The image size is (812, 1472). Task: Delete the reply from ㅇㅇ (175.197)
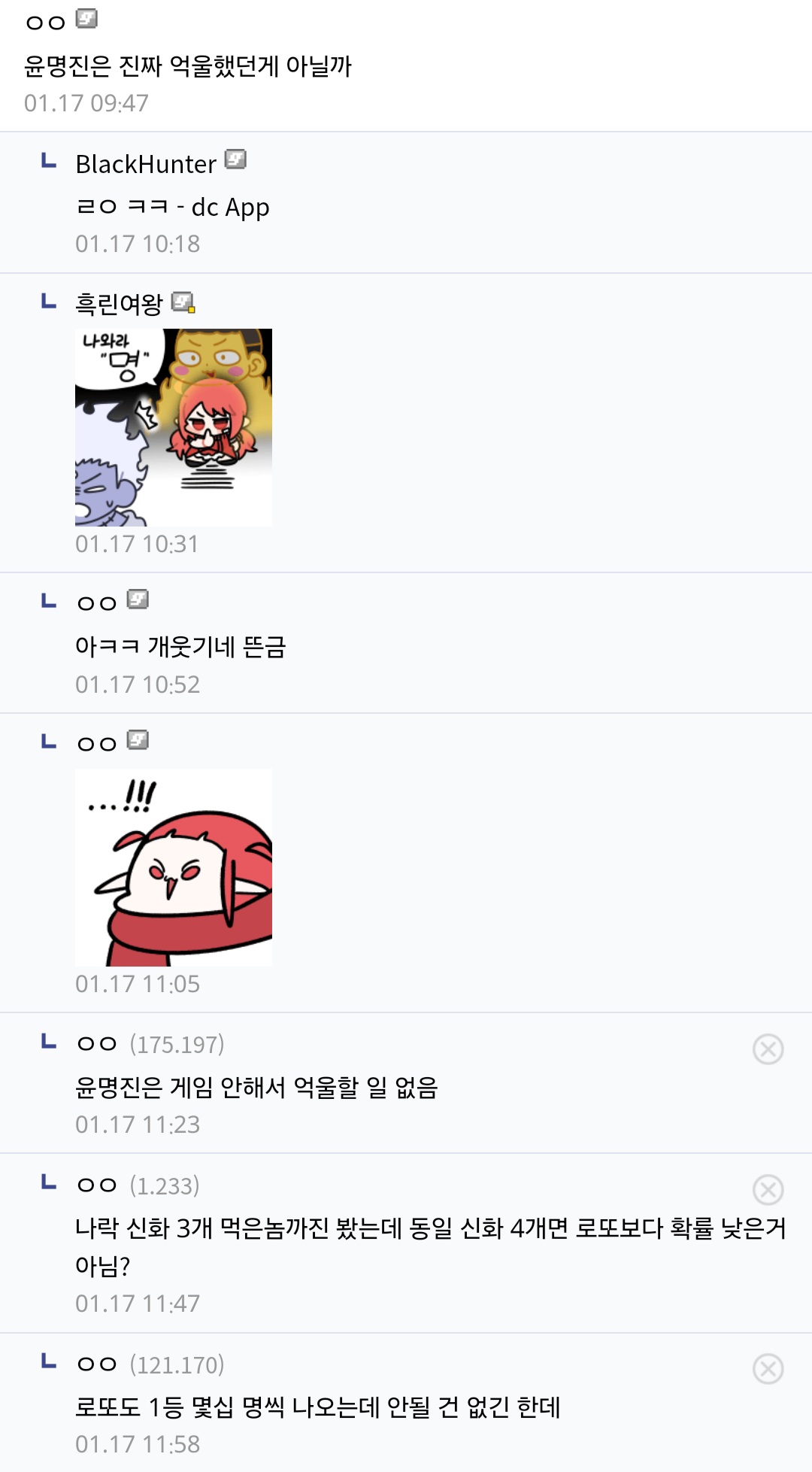pyautogui.click(x=768, y=1049)
